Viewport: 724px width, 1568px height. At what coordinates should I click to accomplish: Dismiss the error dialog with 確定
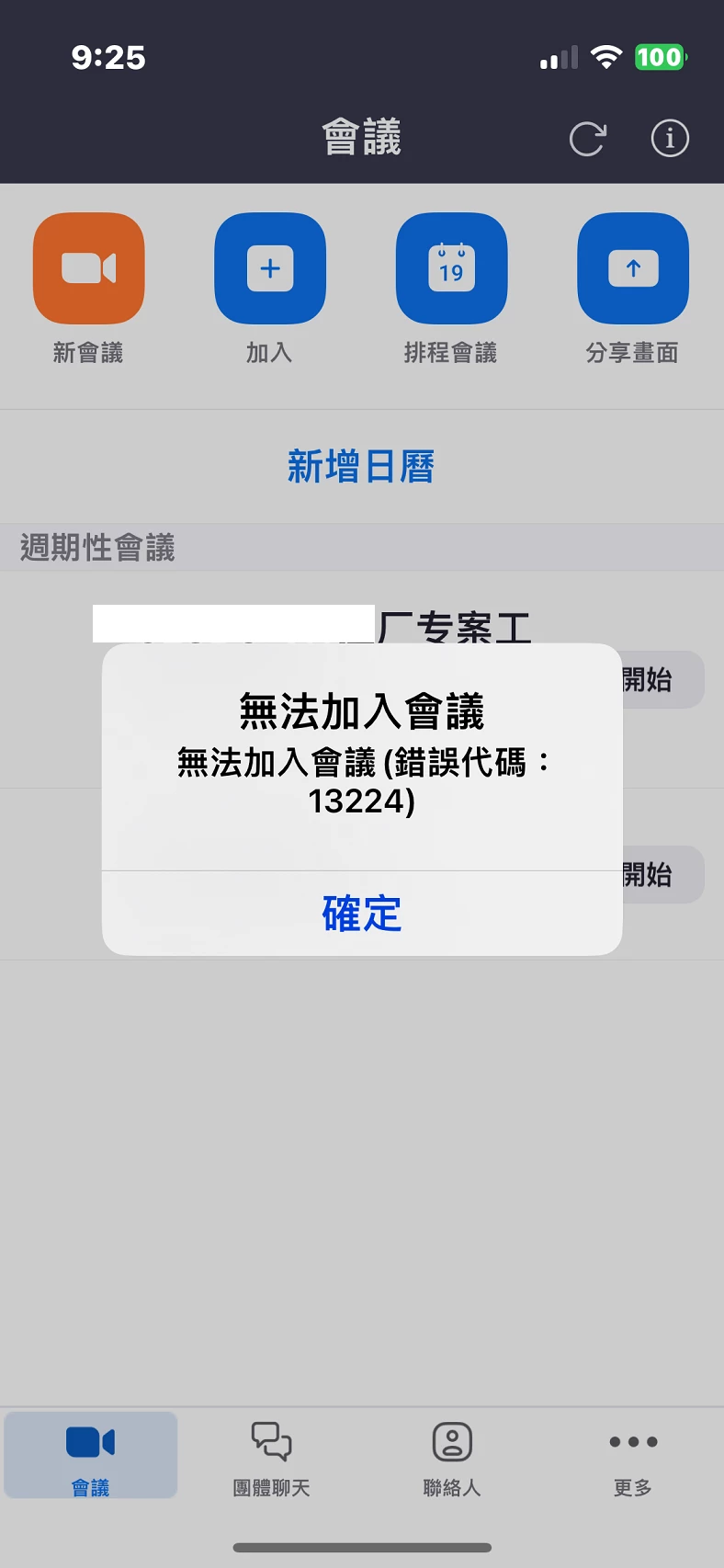362,913
